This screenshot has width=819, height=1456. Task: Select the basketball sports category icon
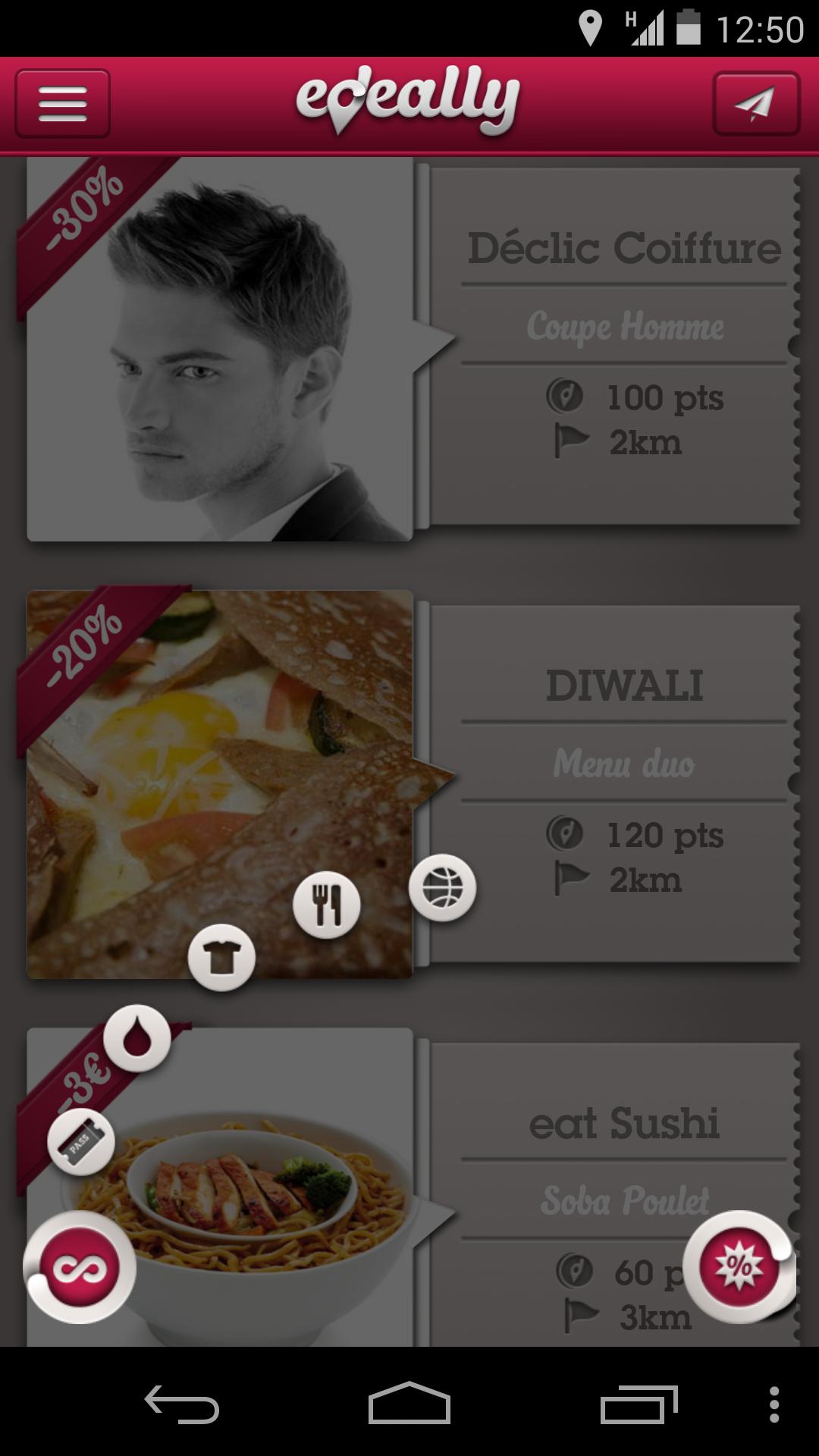(443, 888)
